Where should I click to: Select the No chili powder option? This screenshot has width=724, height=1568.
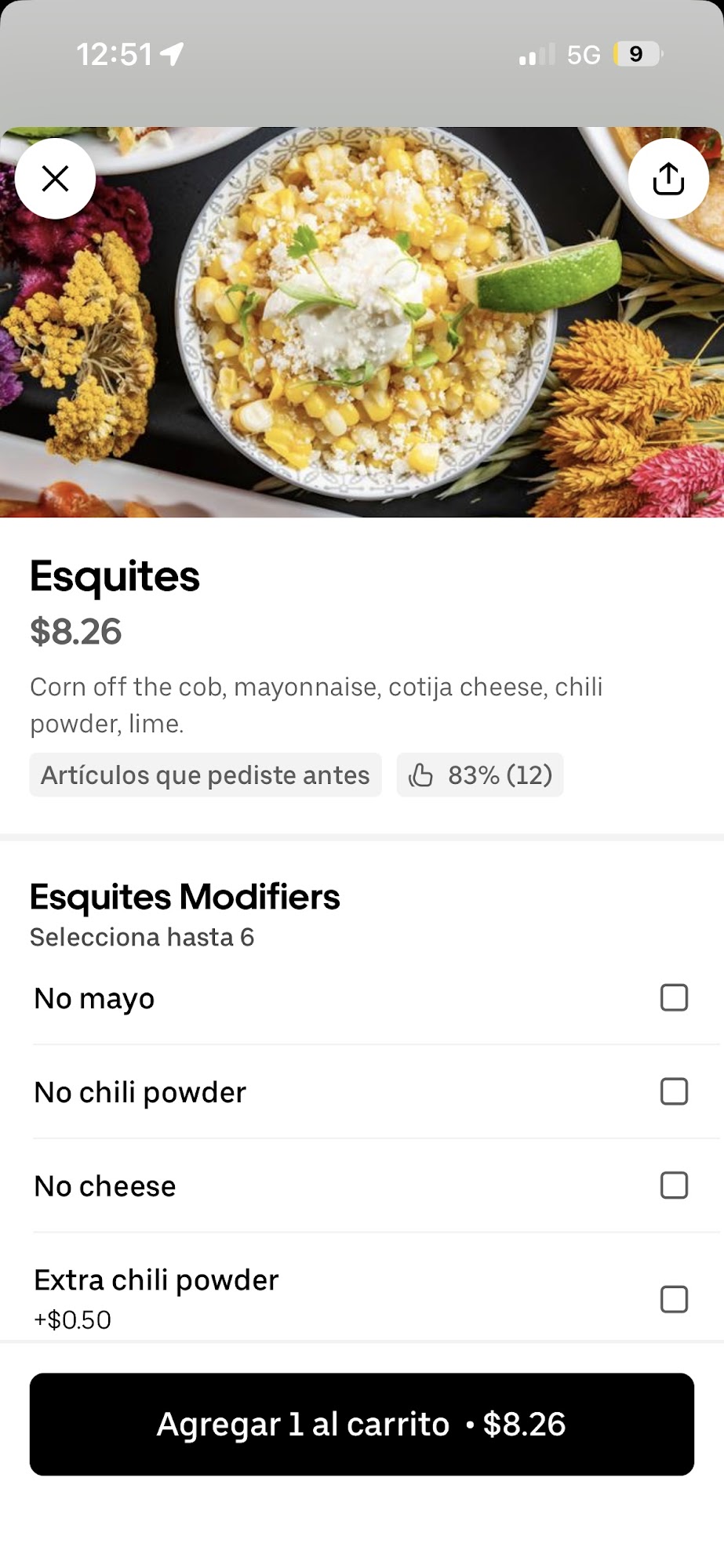click(674, 1091)
